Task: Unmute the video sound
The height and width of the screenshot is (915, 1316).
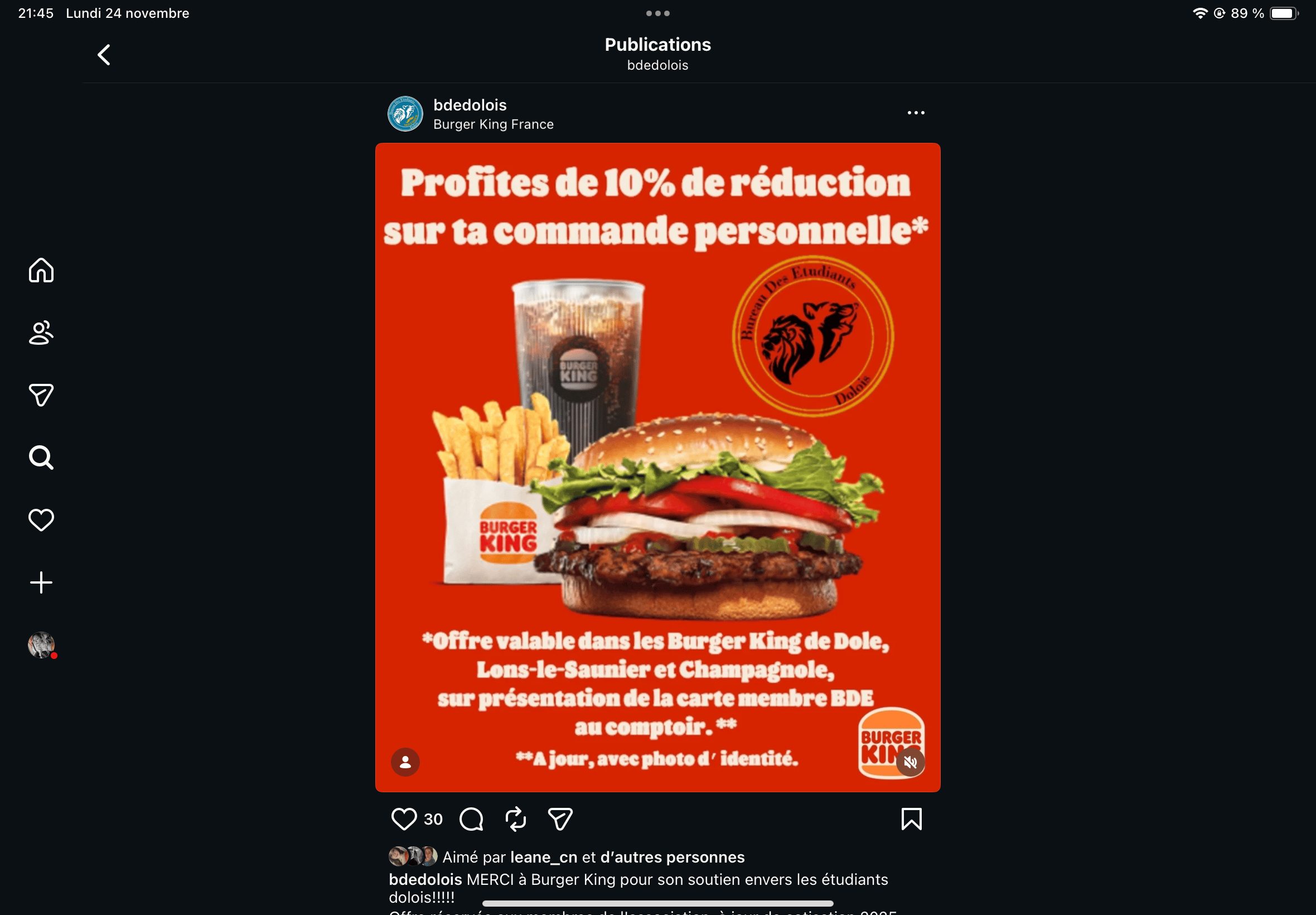Action: (x=910, y=762)
